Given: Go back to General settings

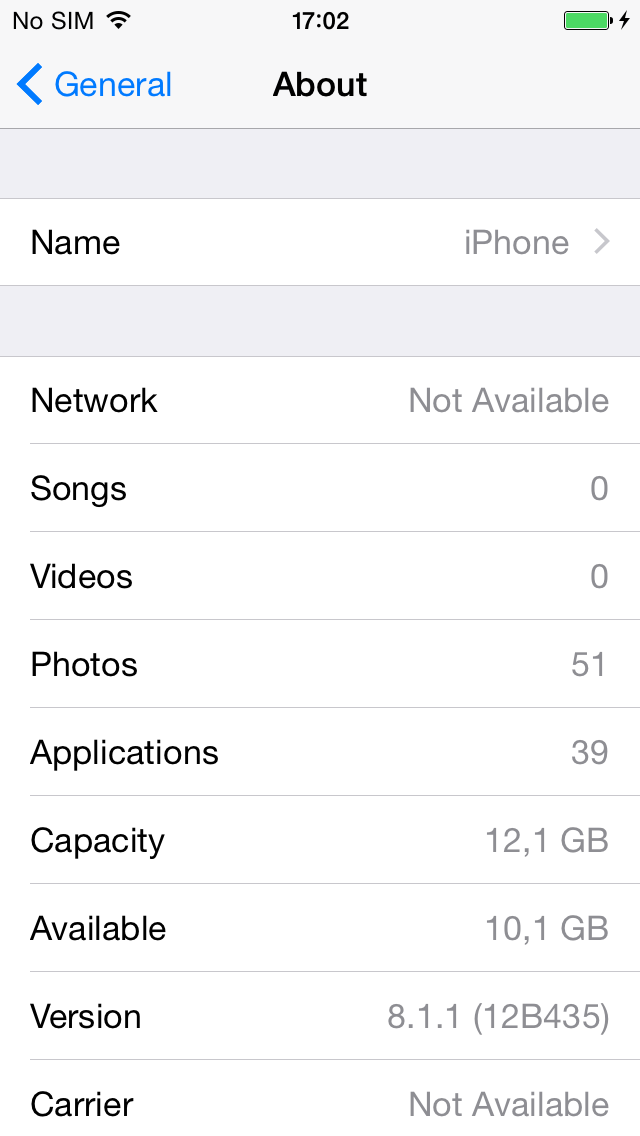Looking at the screenshot, I should [x=94, y=84].
